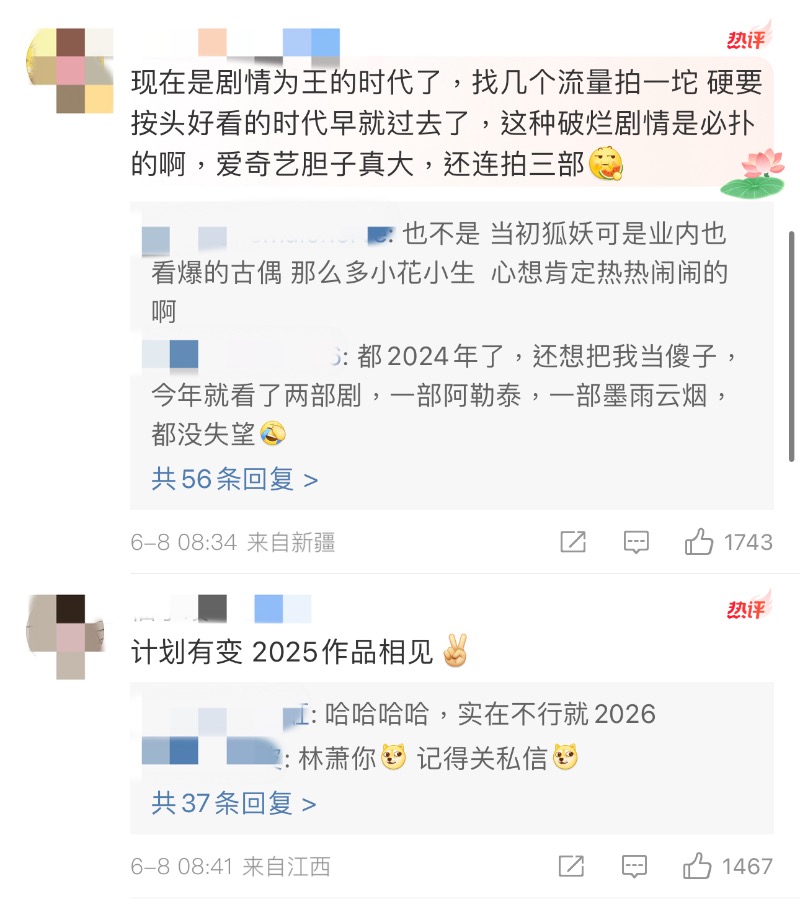This screenshot has width=800, height=907.
Task: Expand 共56条回复 replies
Action: click(x=234, y=479)
